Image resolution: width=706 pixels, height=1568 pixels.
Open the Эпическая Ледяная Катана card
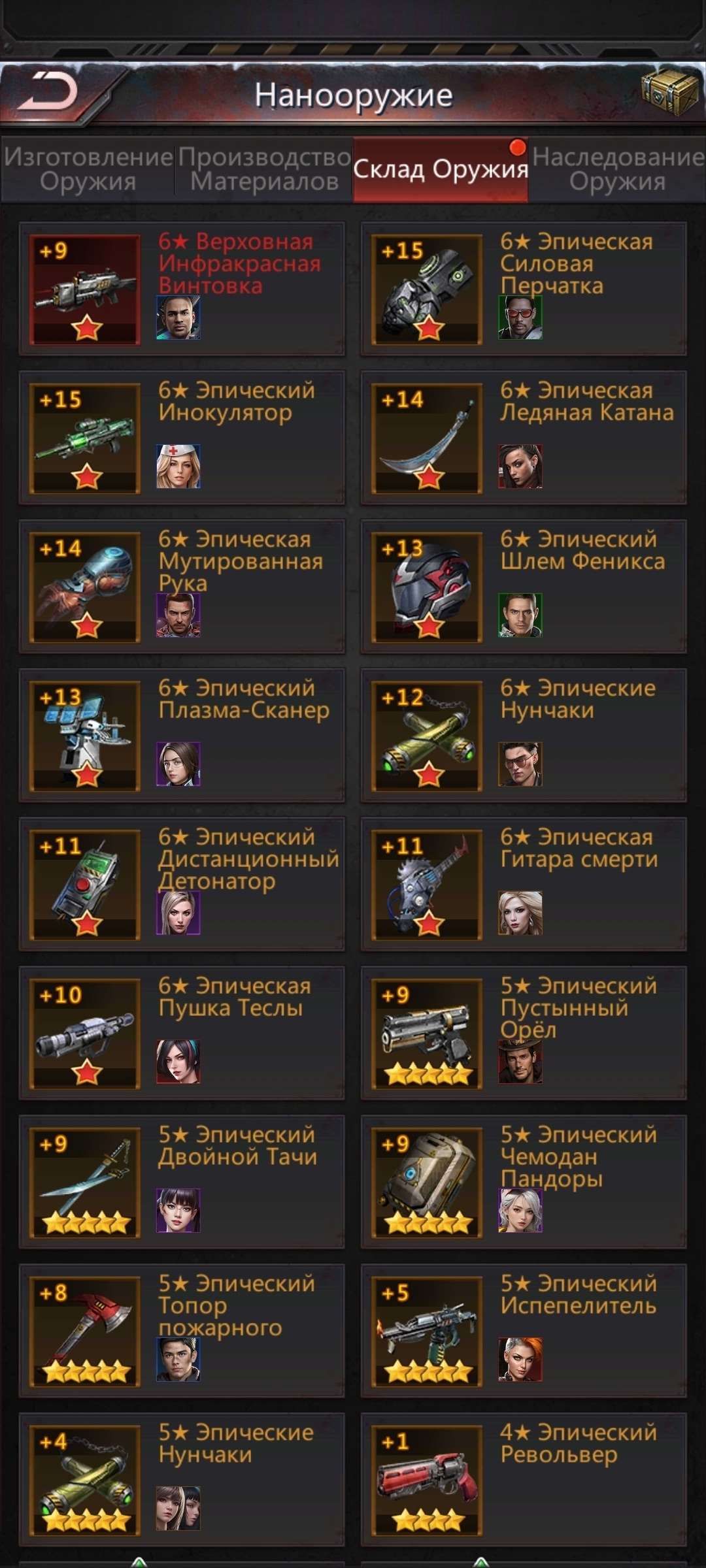[x=523, y=437]
